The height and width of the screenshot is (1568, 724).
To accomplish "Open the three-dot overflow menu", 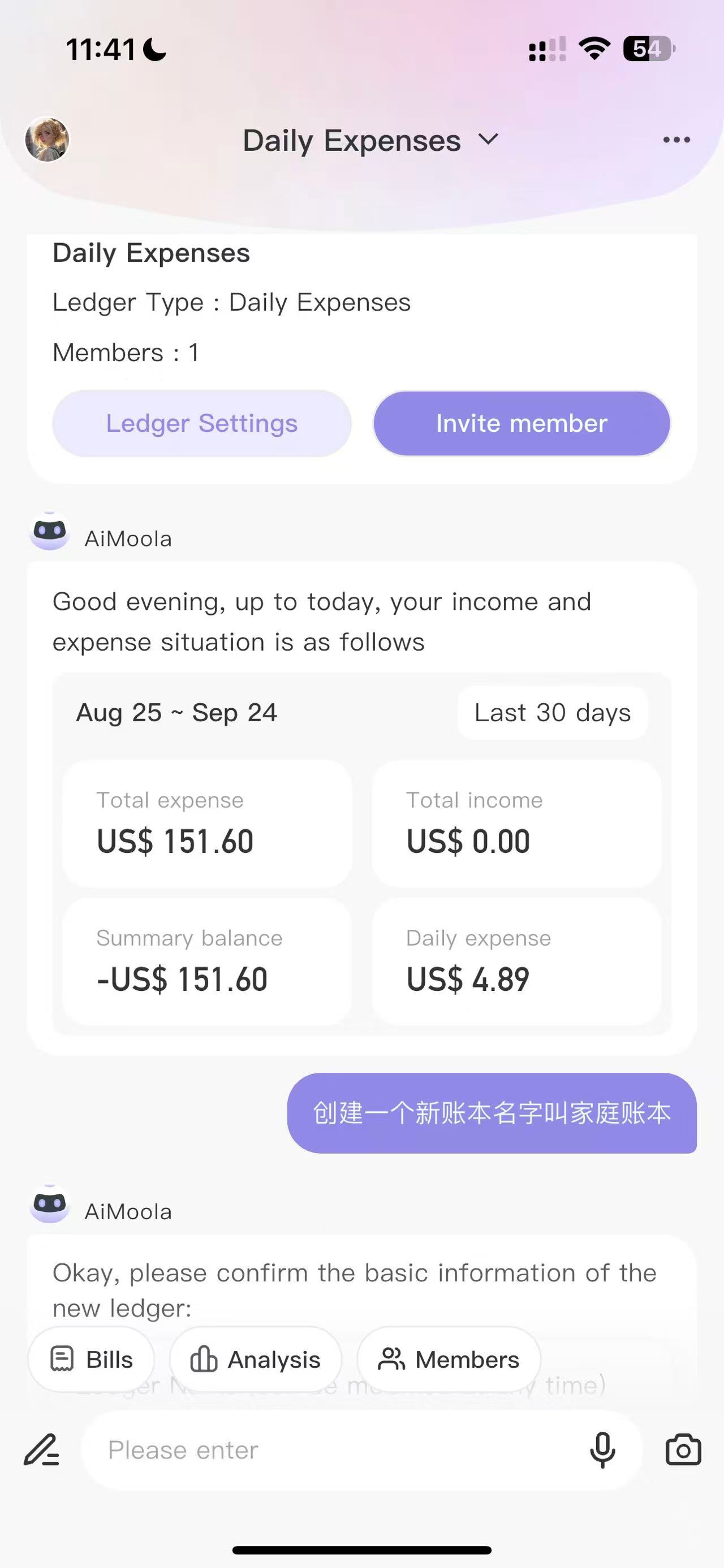I will 676,140.
